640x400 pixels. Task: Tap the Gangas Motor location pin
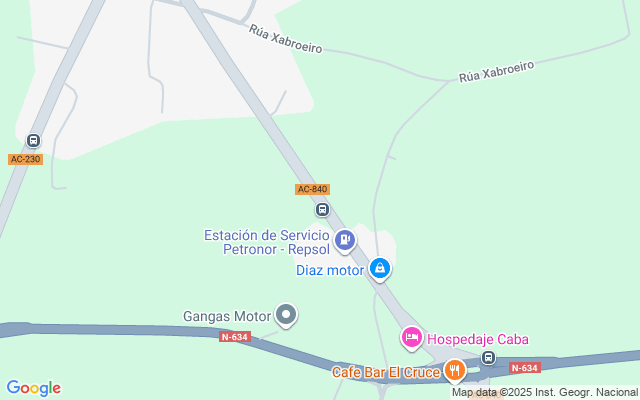pyautogui.click(x=286, y=316)
